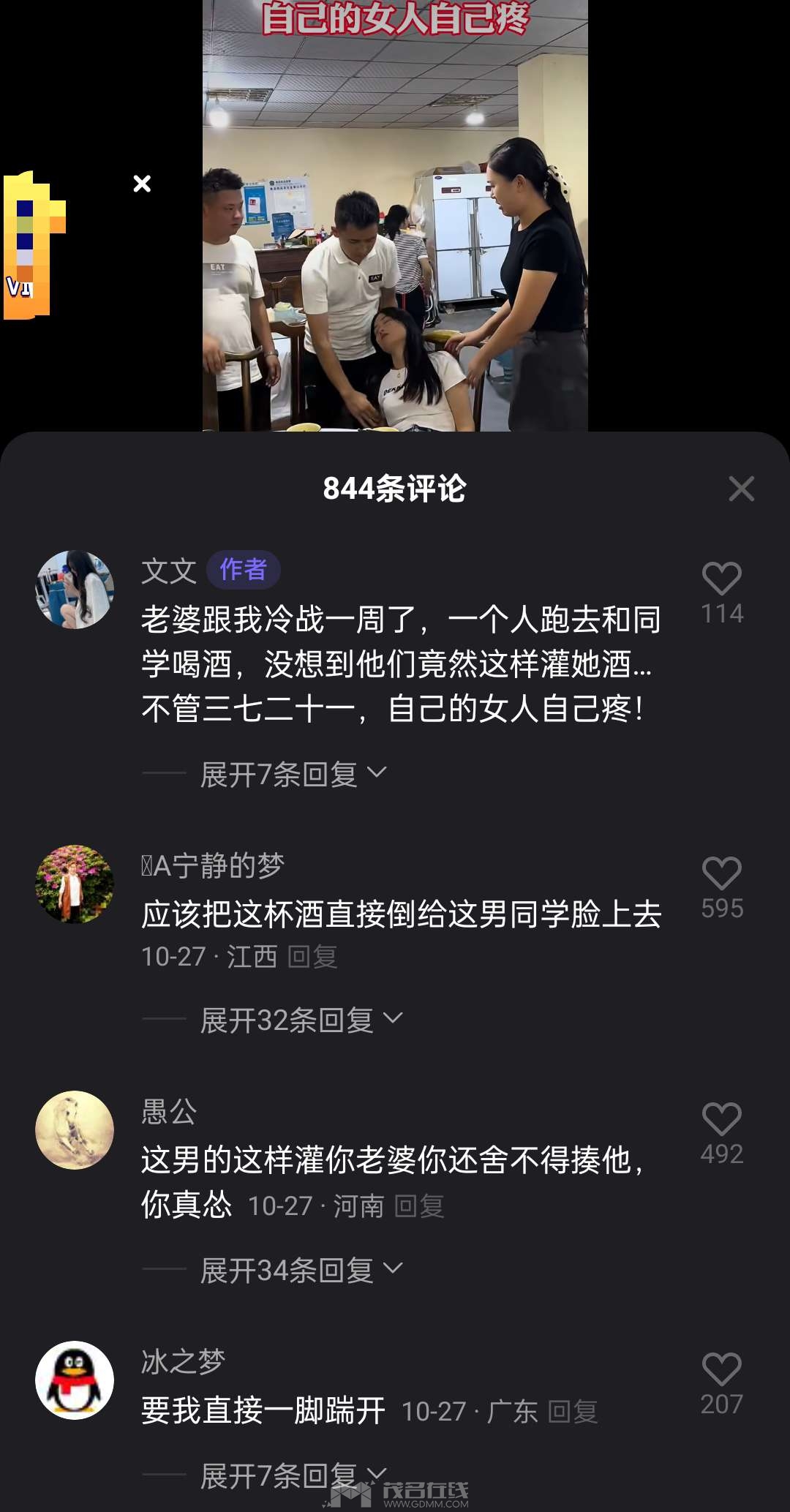
Task: View 冰之梦's penguin avatar profile
Action: tap(75, 1380)
